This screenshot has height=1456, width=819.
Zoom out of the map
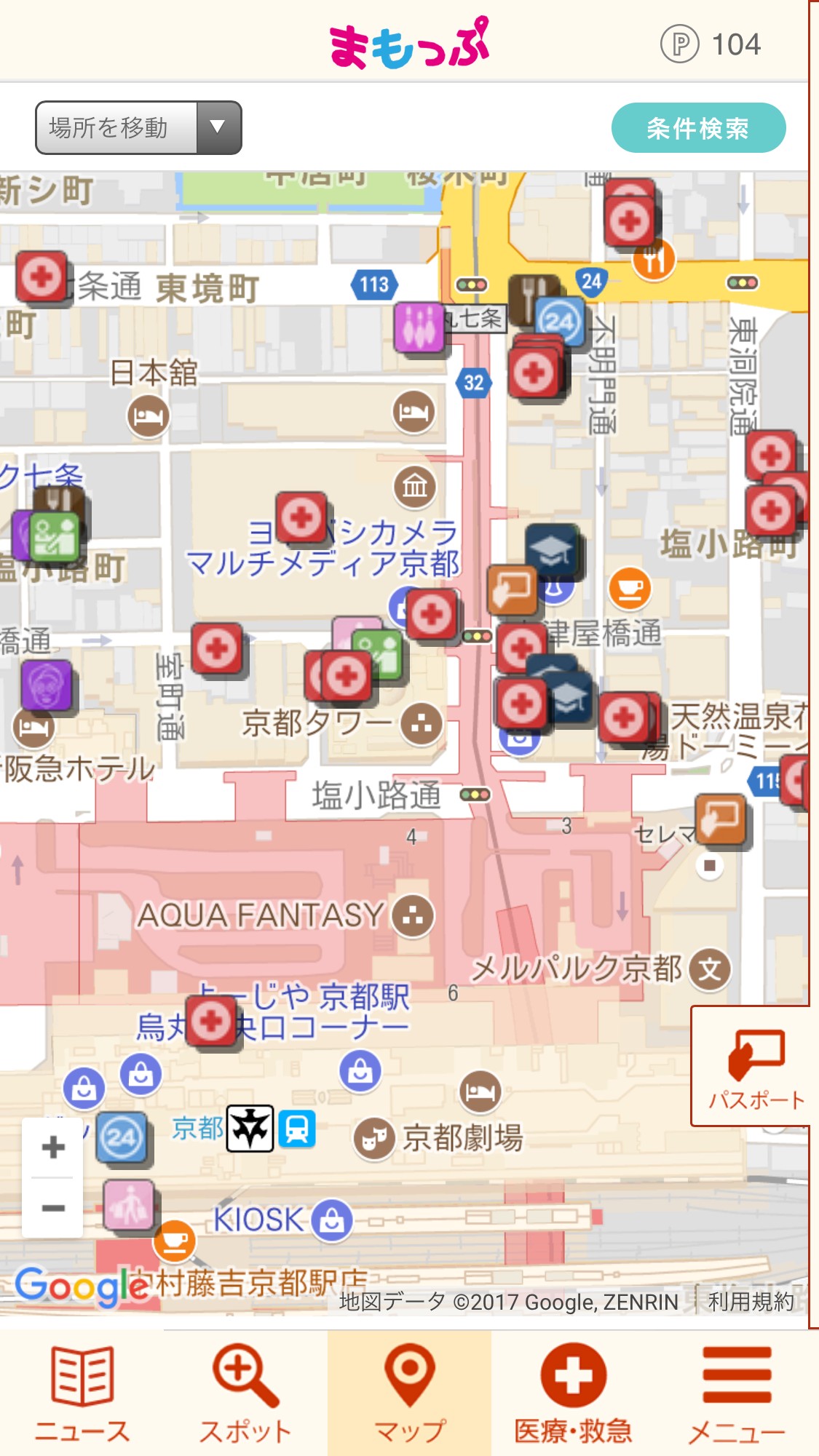(52, 1208)
